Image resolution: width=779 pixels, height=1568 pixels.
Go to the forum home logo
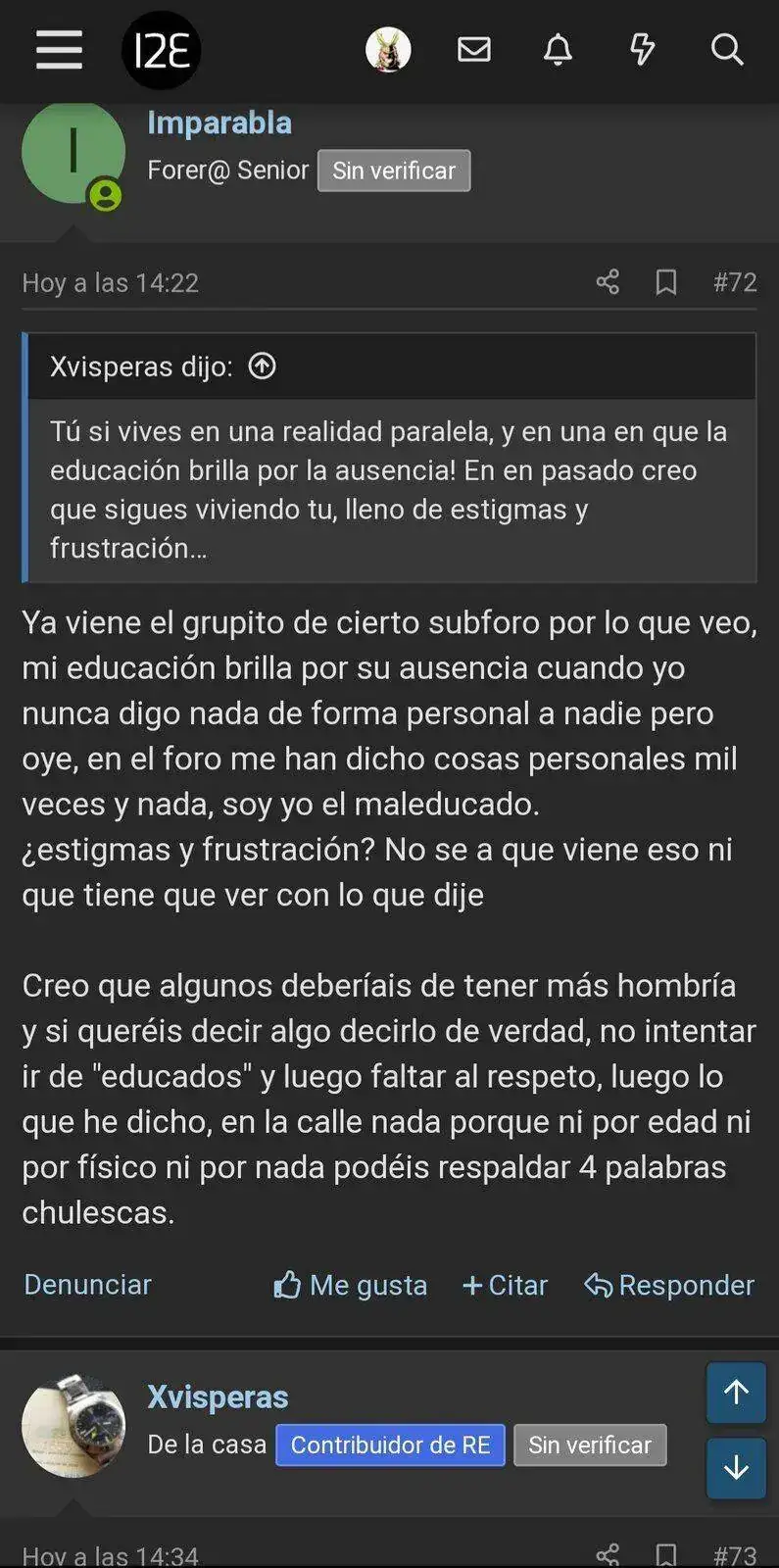[161, 50]
